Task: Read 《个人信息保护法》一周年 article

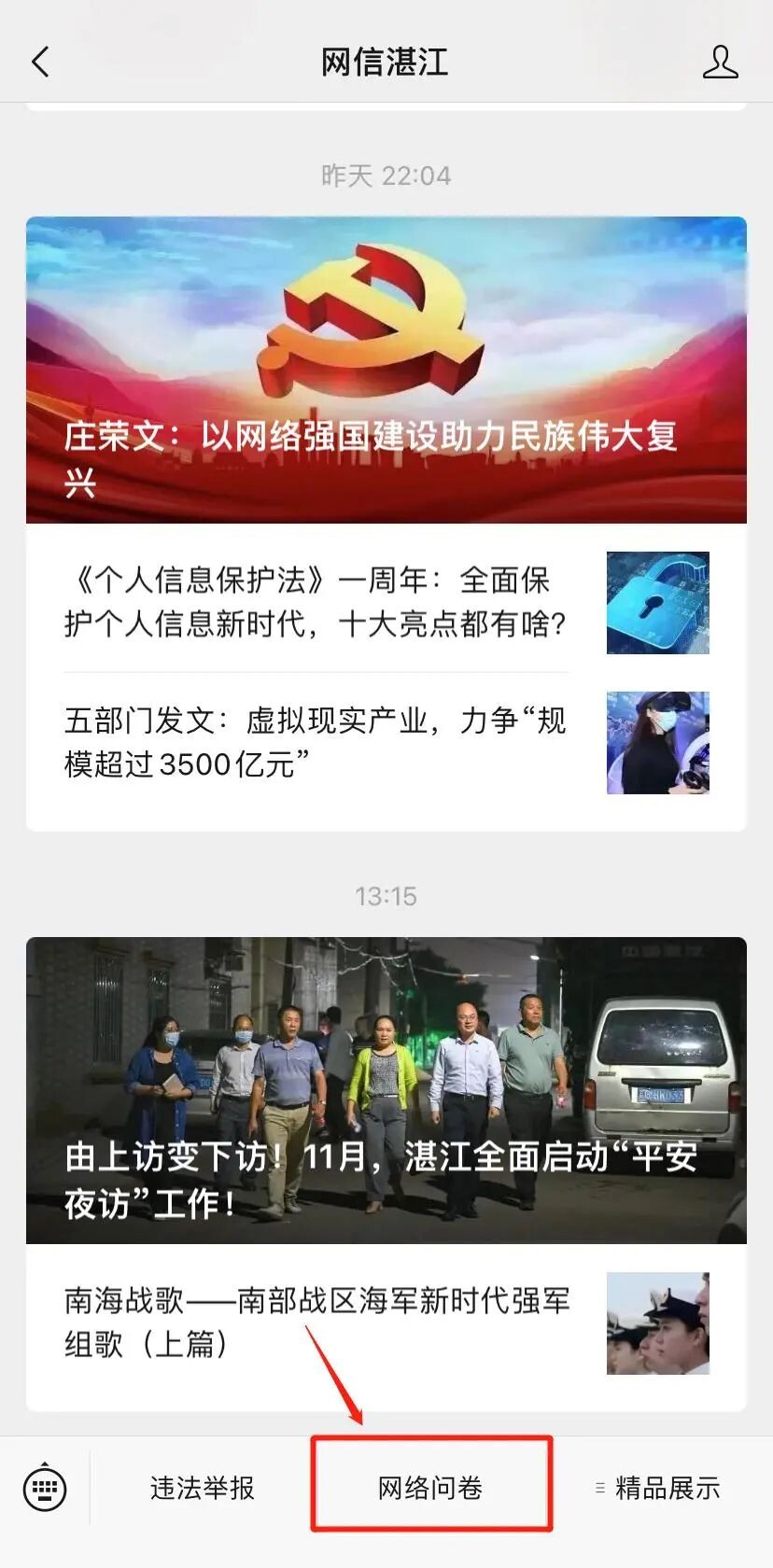Action: click(x=317, y=602)
